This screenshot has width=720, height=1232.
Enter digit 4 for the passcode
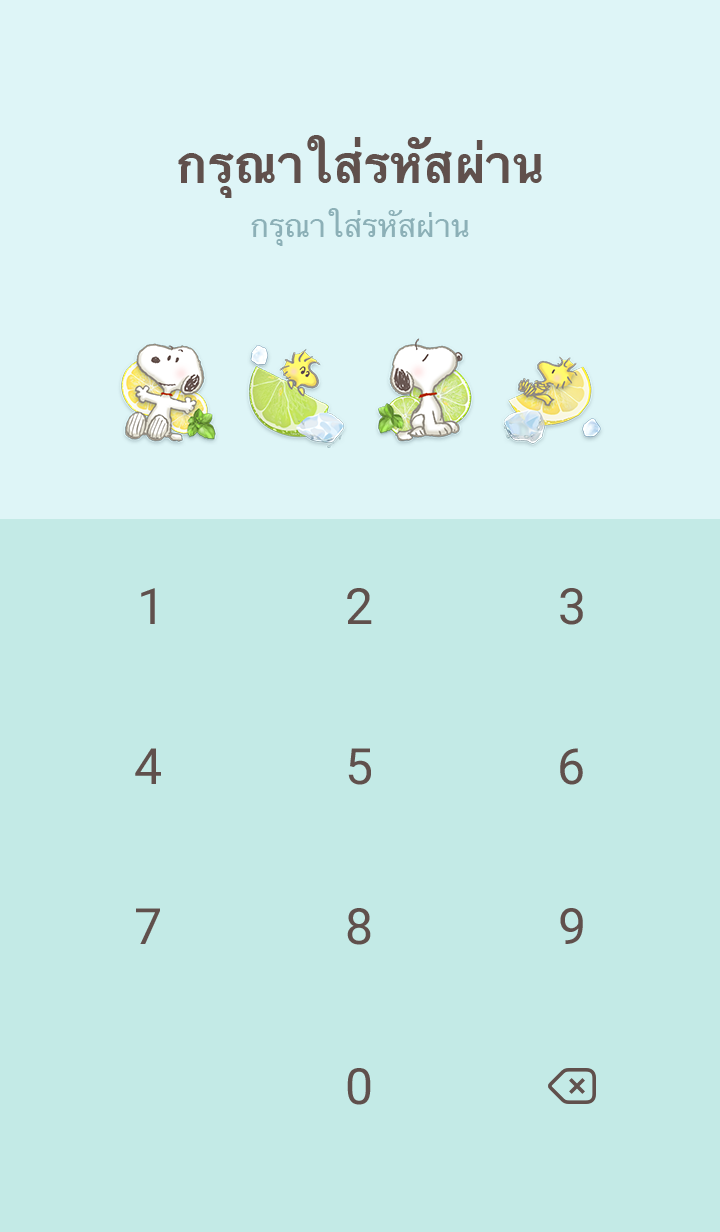pos(148,767)
